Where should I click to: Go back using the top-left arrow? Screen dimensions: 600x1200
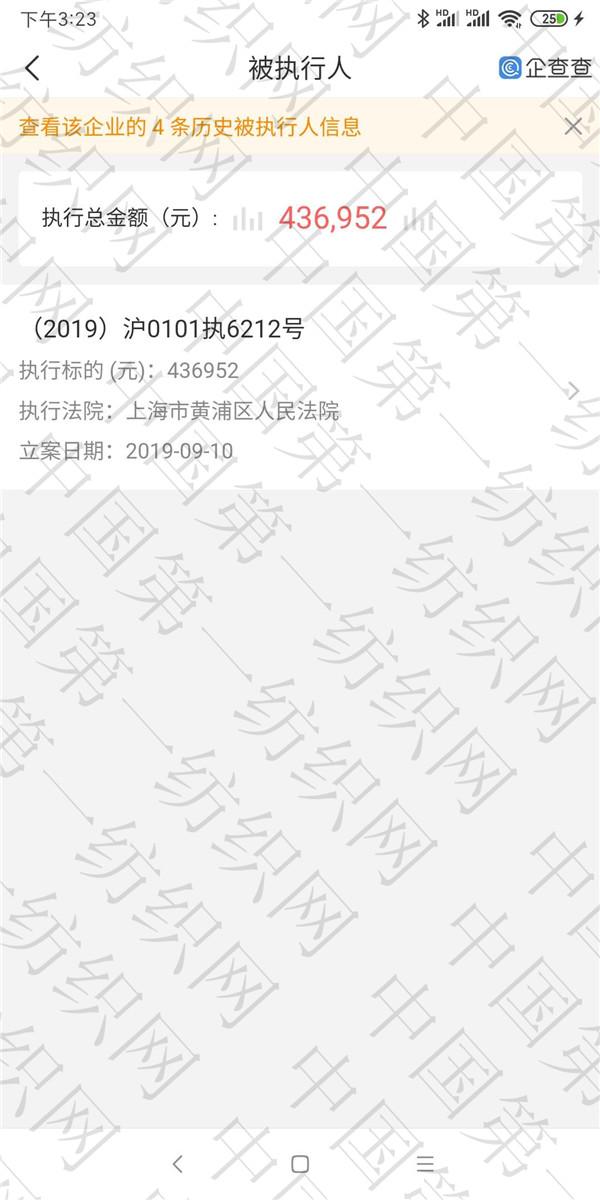pyautogui.click(x=33, y=68)
